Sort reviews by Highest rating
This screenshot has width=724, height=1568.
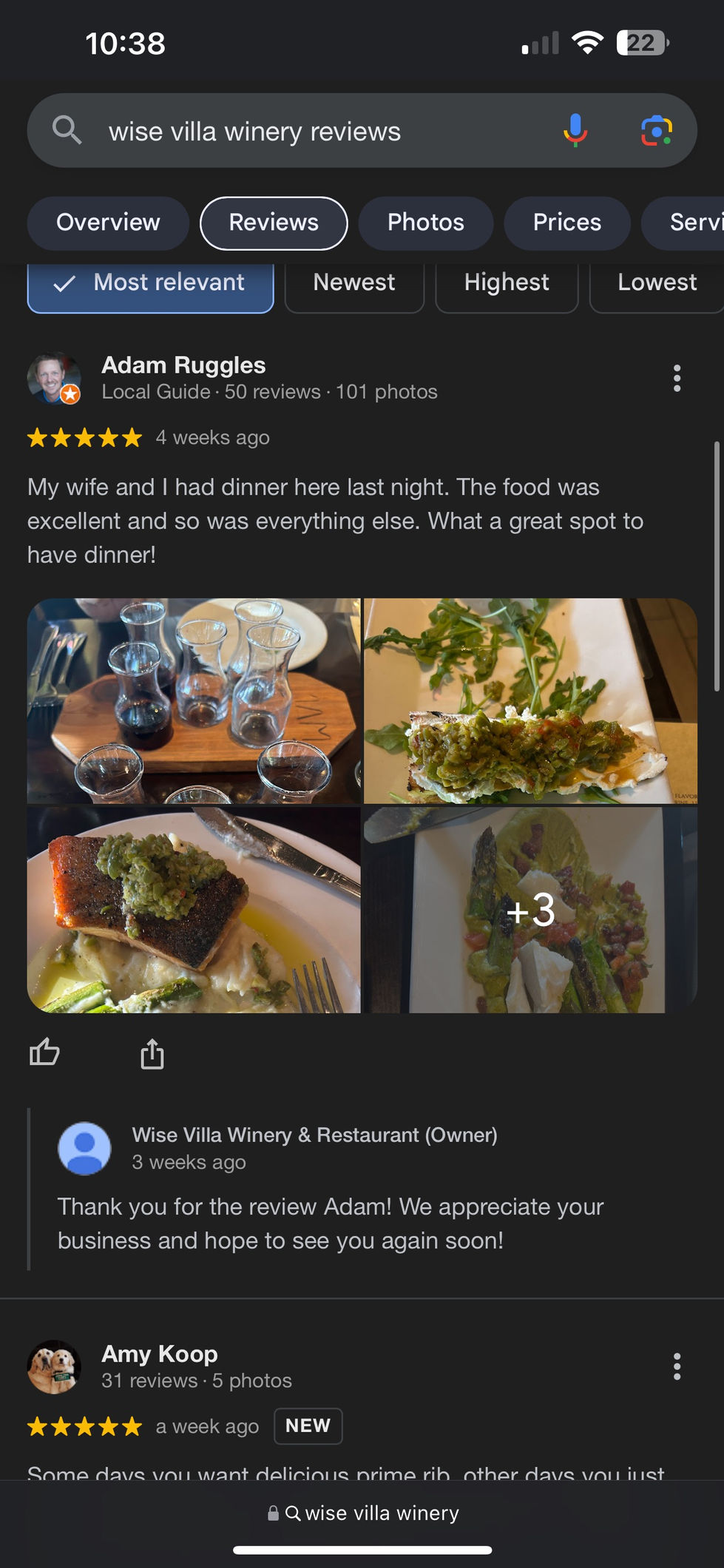coord(506,283)
